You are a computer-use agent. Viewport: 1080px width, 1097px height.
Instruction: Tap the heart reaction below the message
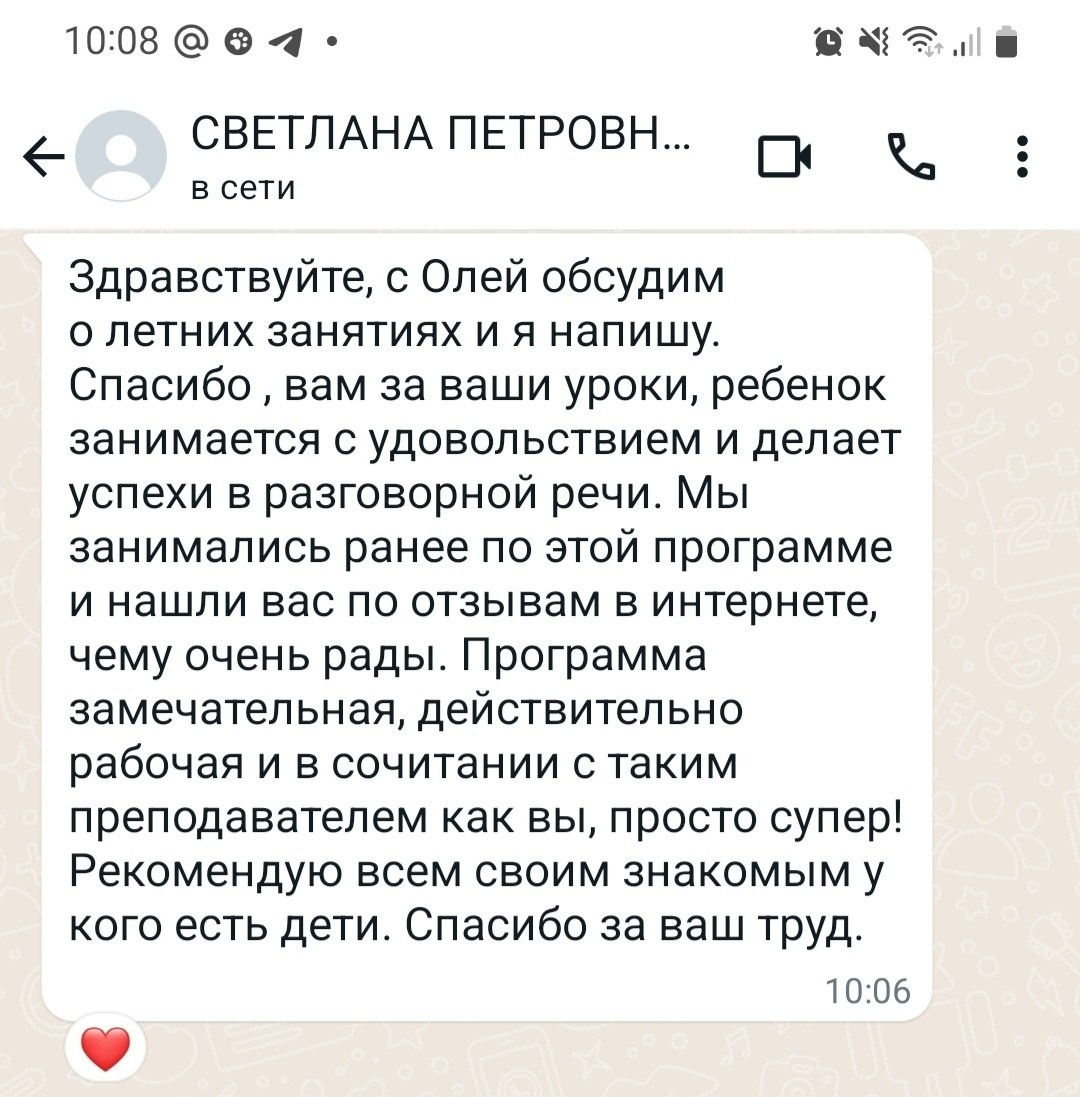click(x=105, y=1047)
